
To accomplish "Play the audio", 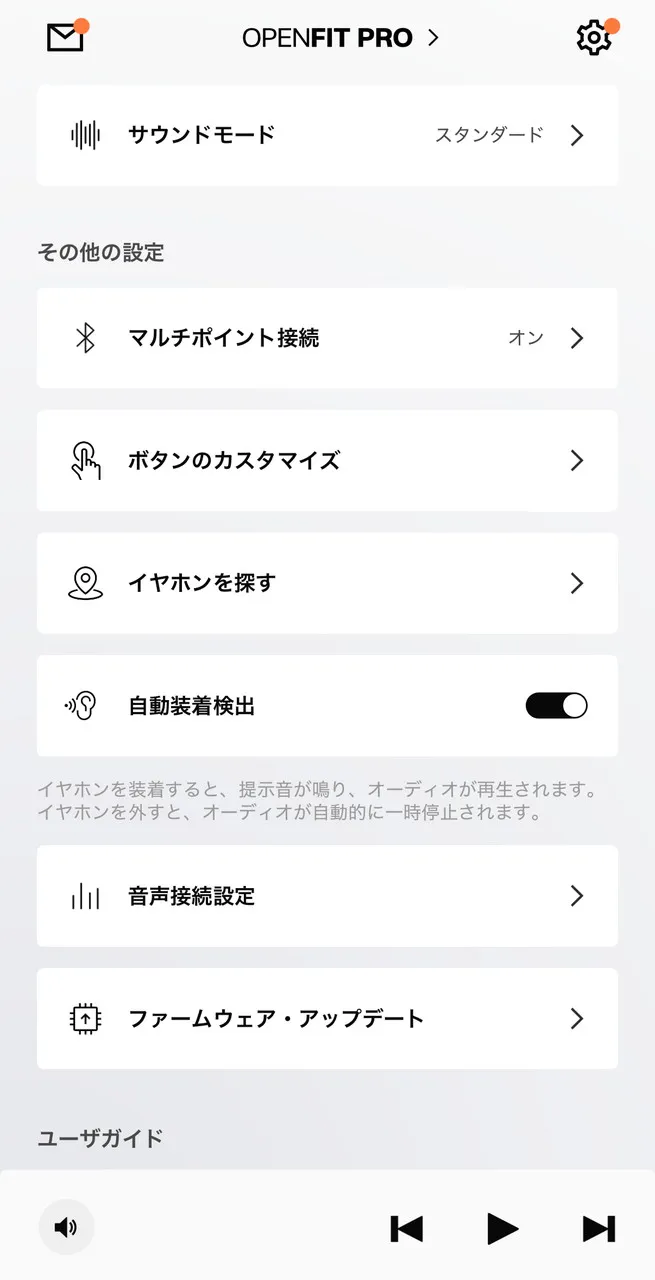I will [x=502, y=1228].
